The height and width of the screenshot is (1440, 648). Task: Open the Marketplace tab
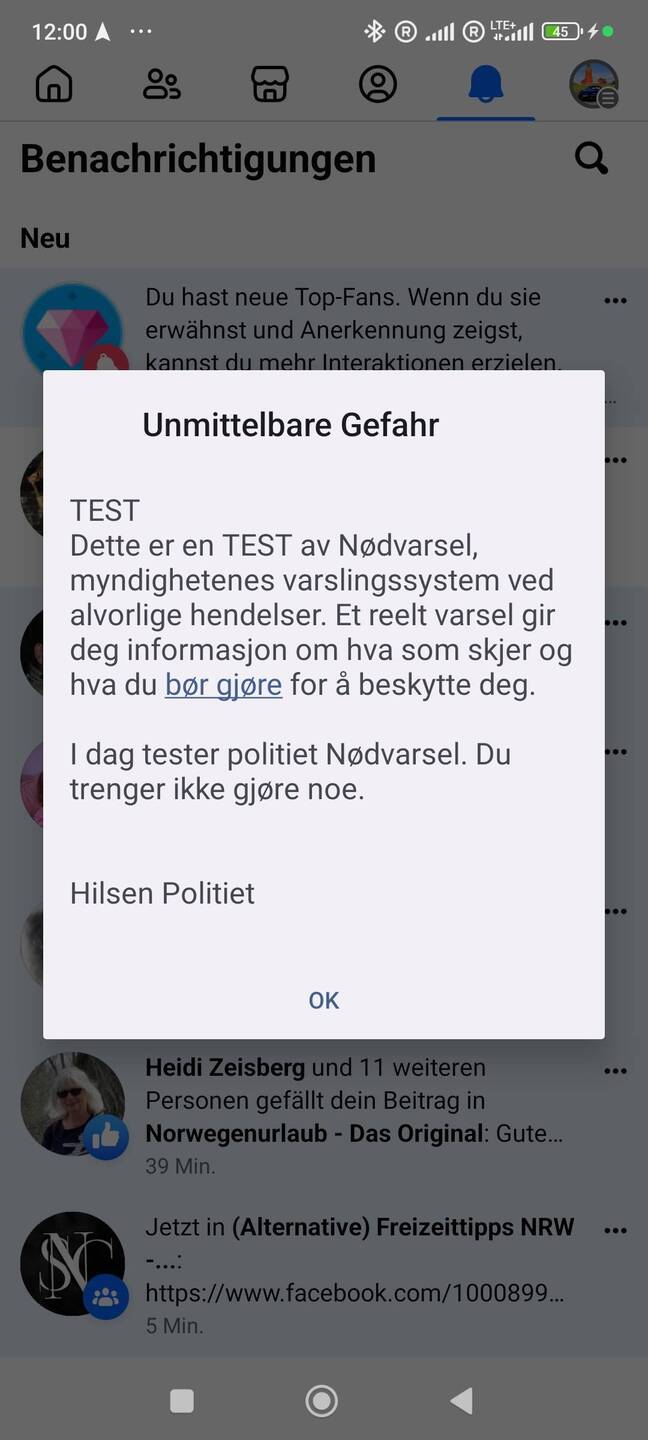270,85
